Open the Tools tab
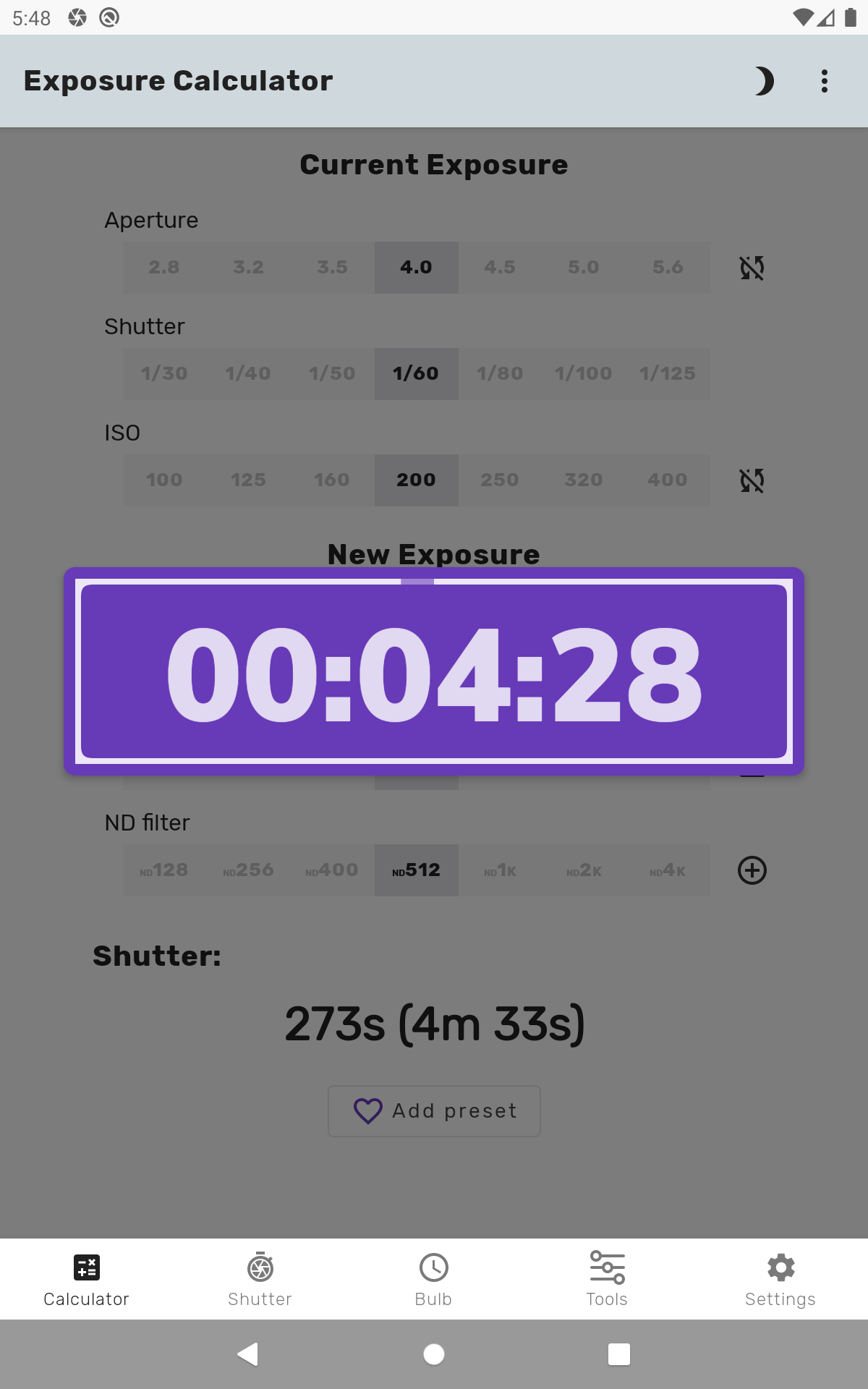The image size is (868, 1389). [x=608, y=1279]
